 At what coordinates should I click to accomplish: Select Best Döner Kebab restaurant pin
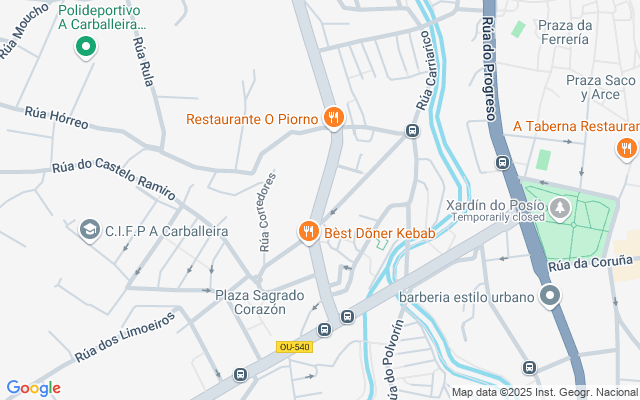tap(309, 232)
